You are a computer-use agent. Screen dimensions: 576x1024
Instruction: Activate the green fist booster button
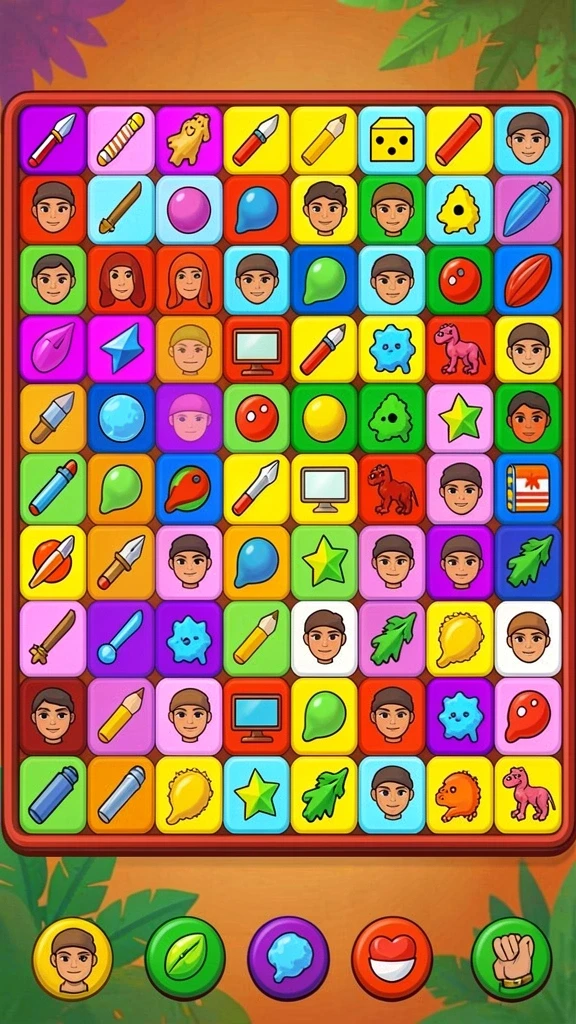[511, 958]
